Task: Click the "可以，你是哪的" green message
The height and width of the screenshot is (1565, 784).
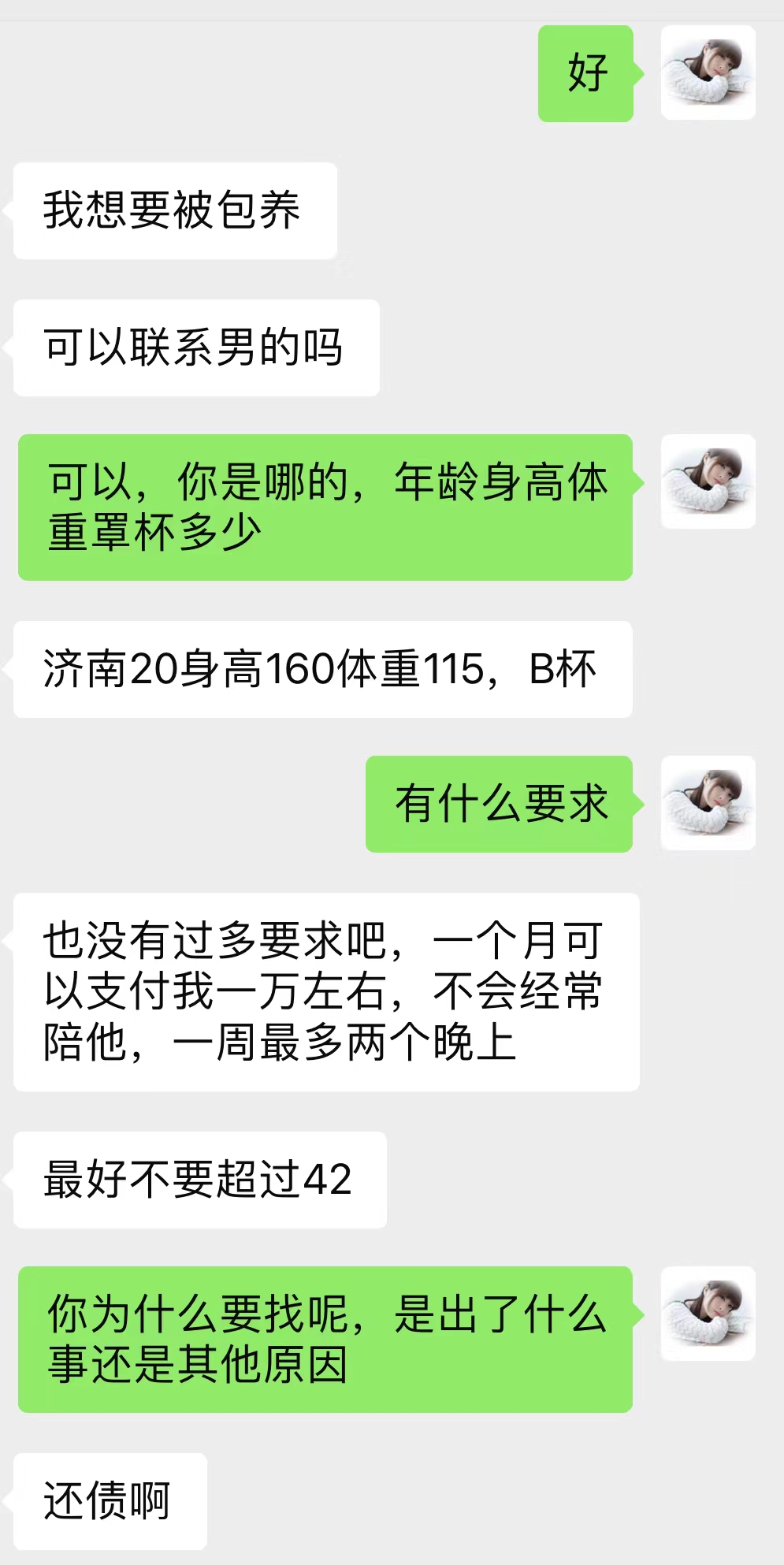Action: (325, 508)
